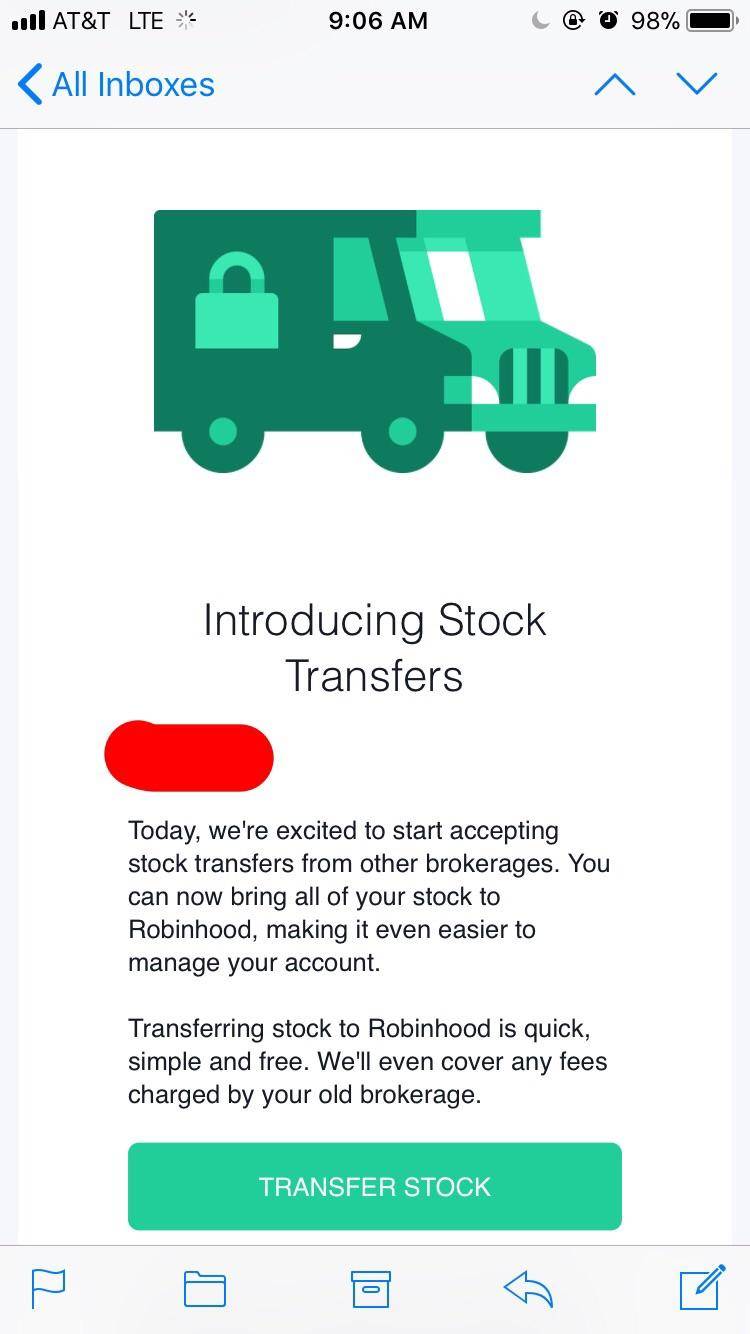Archive the email with the archive icon
The height and width of the screenshot is (1334, 750).
coord(371,1288)
